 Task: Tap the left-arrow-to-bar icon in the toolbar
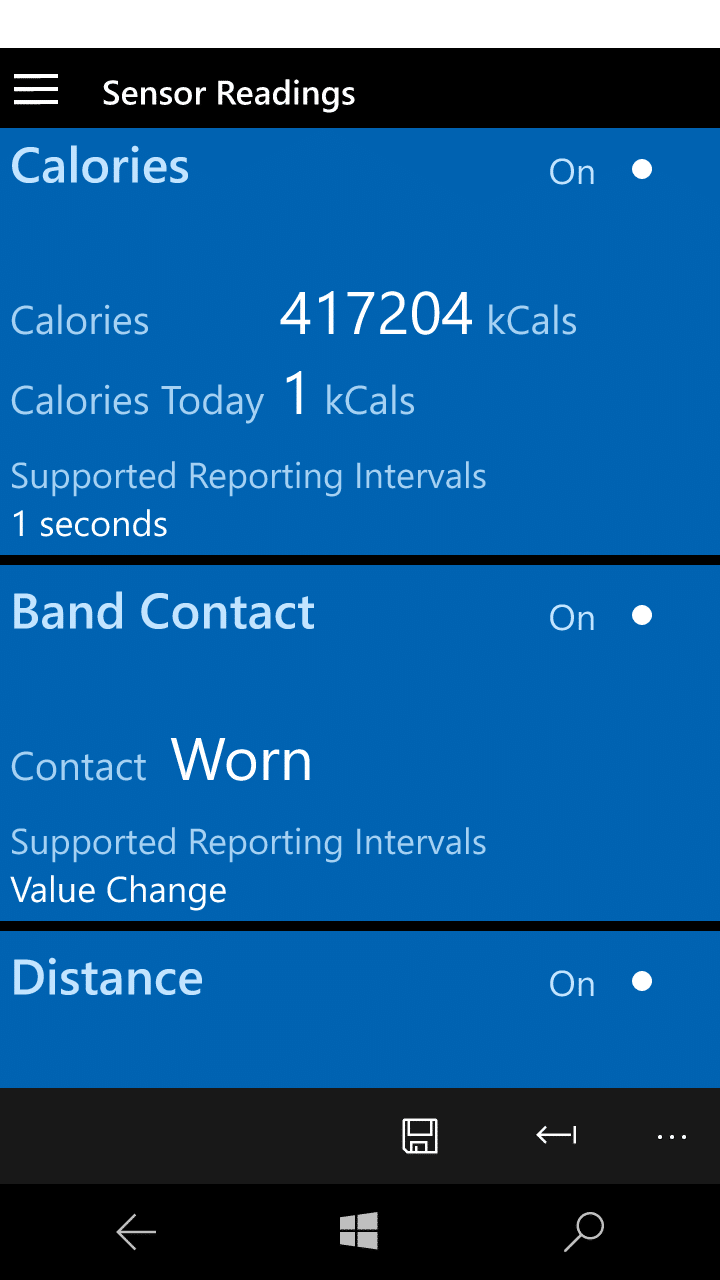556,1135
